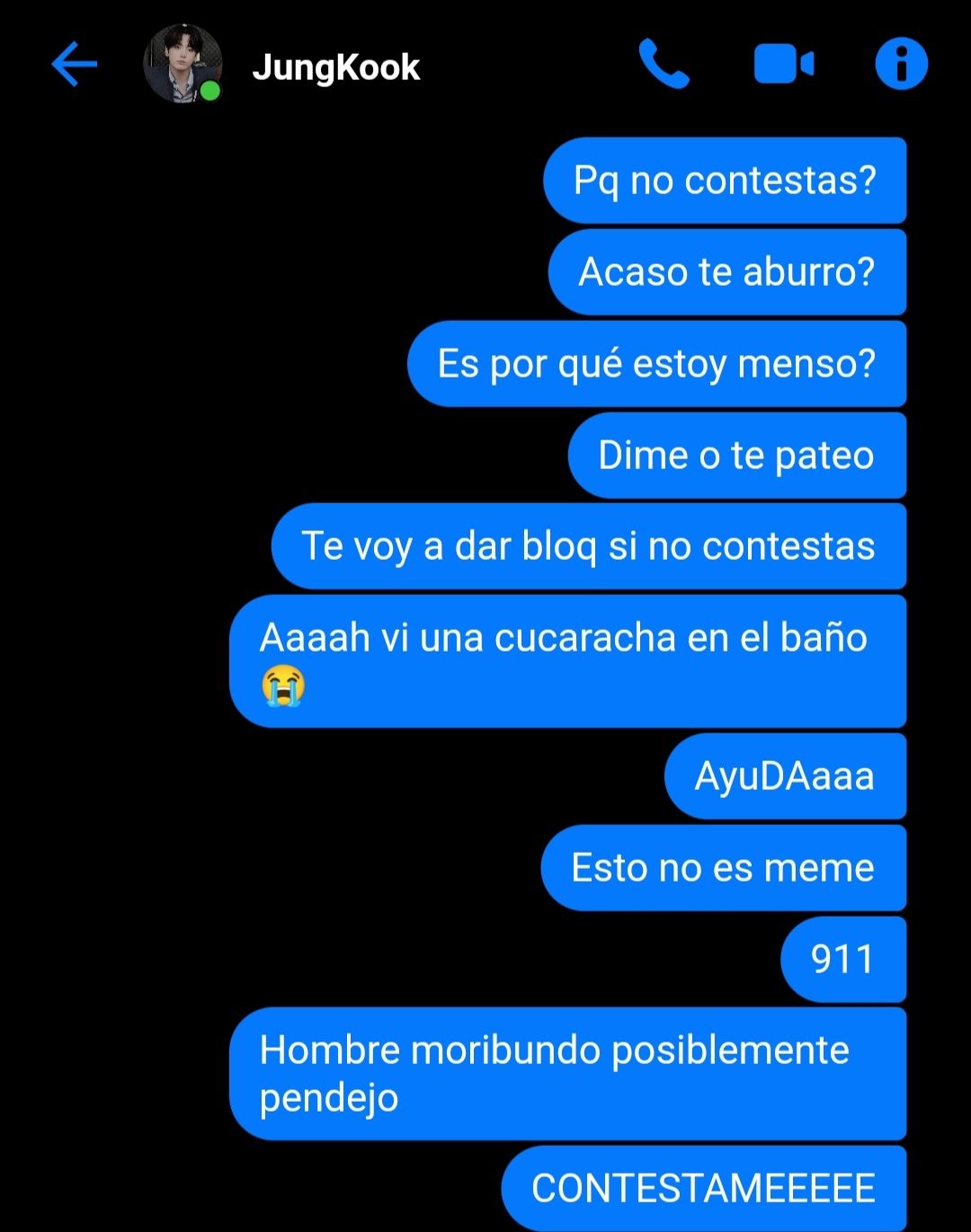
Task: Start a voice call with JungKook
Action: 664,65
